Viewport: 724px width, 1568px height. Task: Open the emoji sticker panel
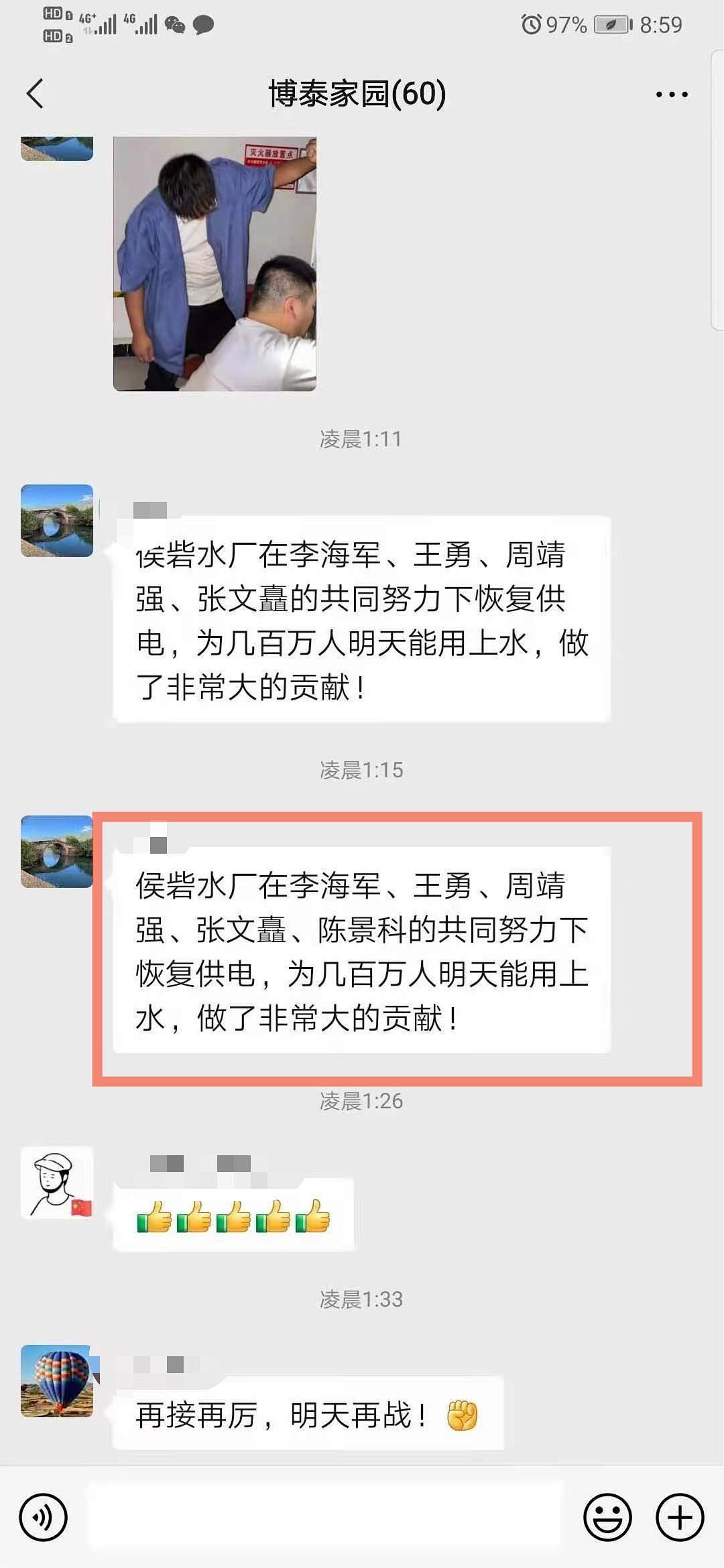pyautogui.click(x=607, y=1517)
